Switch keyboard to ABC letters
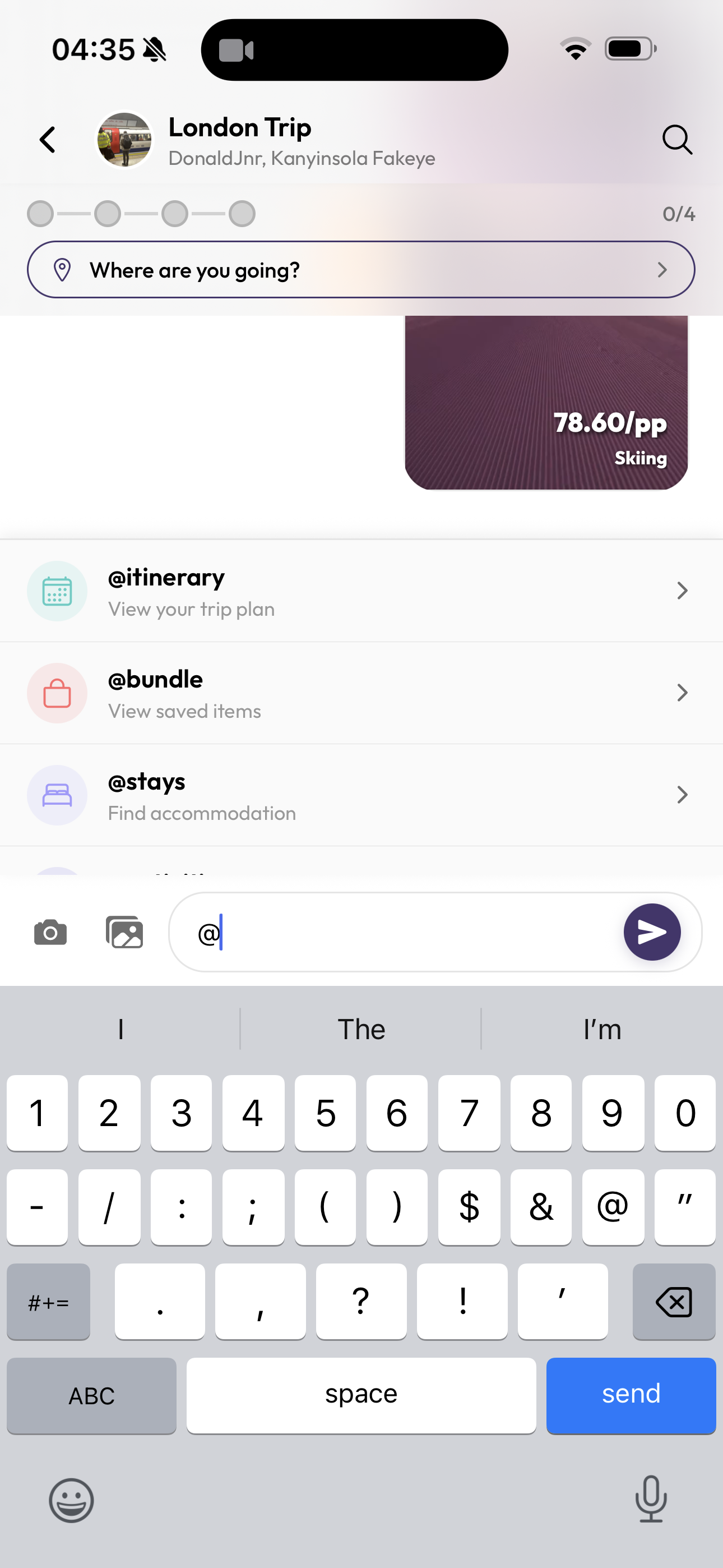The height and width of the screenshot is (1568, 723). (91, 1396)
